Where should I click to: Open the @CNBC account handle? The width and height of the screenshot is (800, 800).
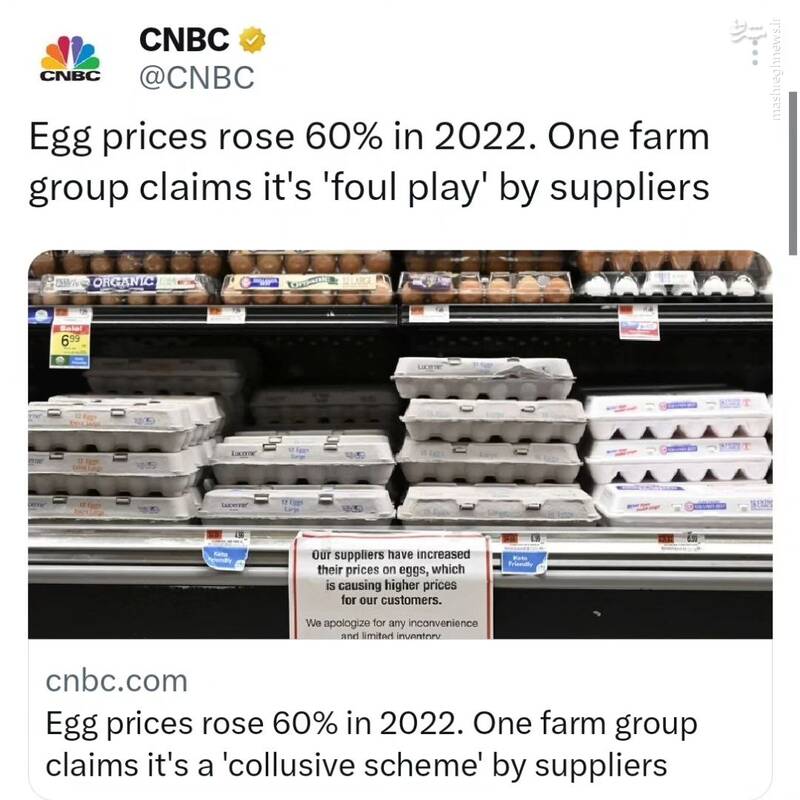click(x=196, y=79)
